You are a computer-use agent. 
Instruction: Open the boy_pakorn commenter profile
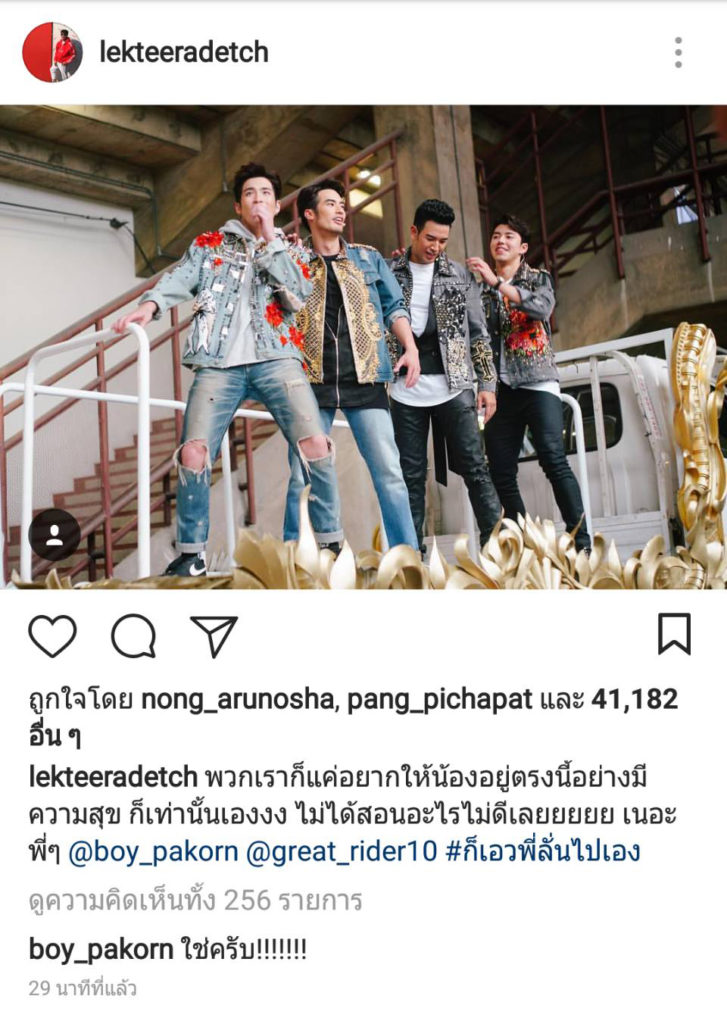[101, 948]
